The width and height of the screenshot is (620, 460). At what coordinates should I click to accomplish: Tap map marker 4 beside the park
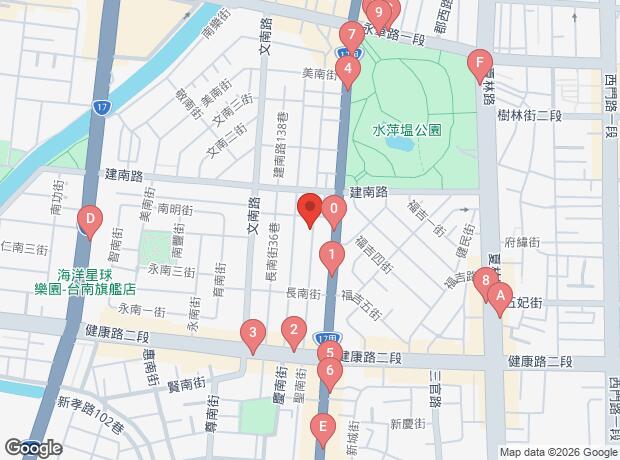pos(346,69)
